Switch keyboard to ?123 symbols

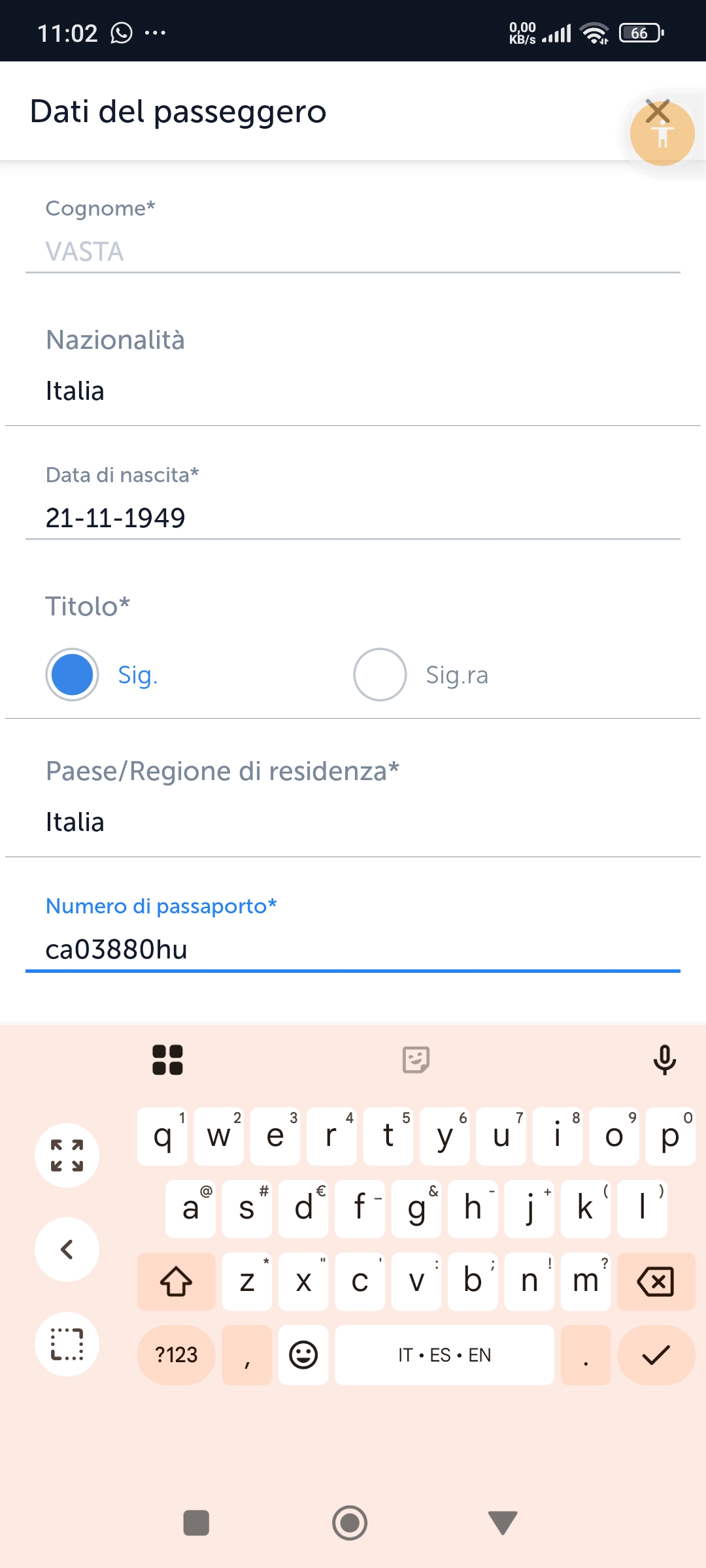(176, 1355)
